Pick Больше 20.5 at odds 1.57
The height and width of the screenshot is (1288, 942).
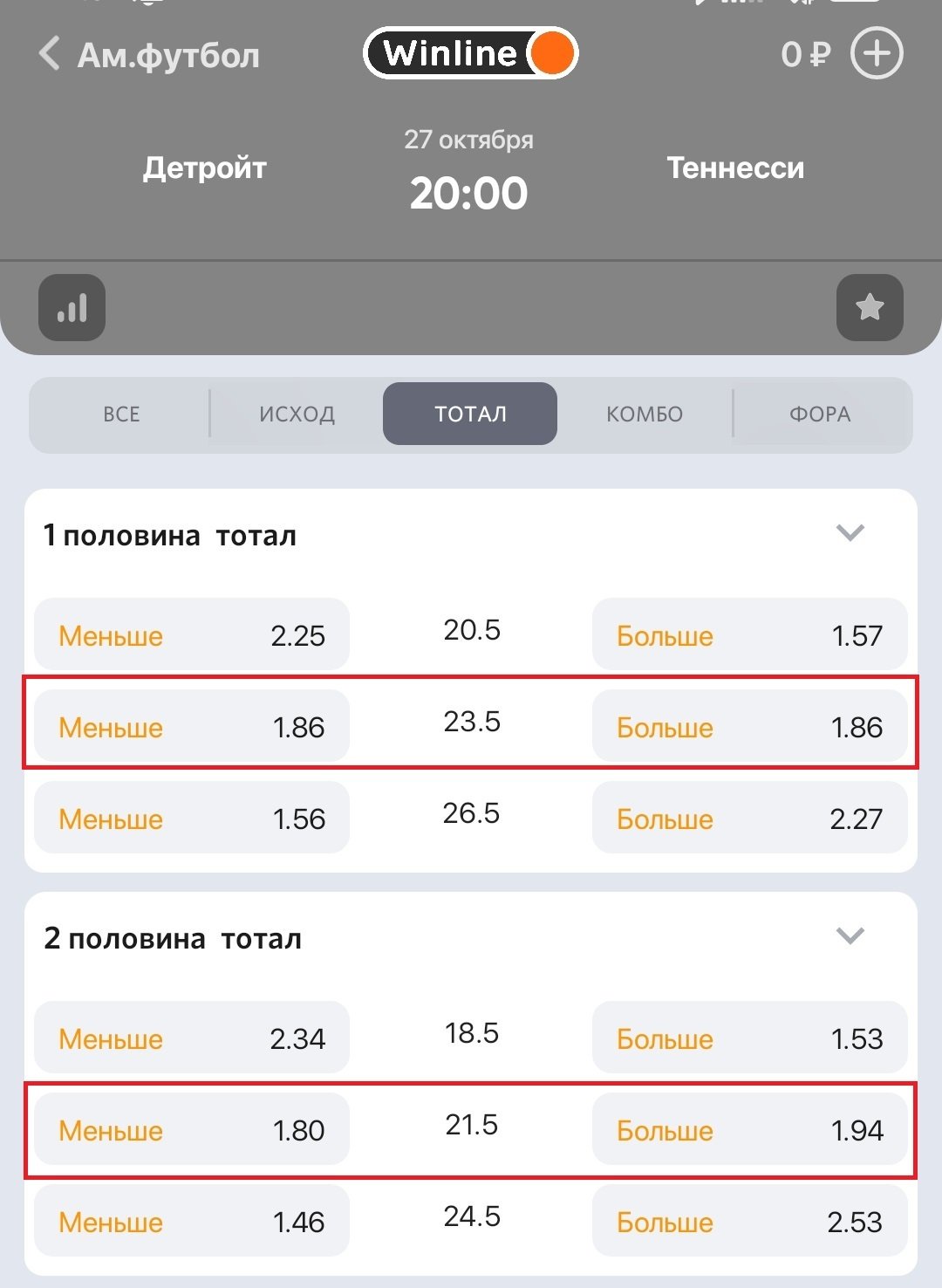[749, 635]
